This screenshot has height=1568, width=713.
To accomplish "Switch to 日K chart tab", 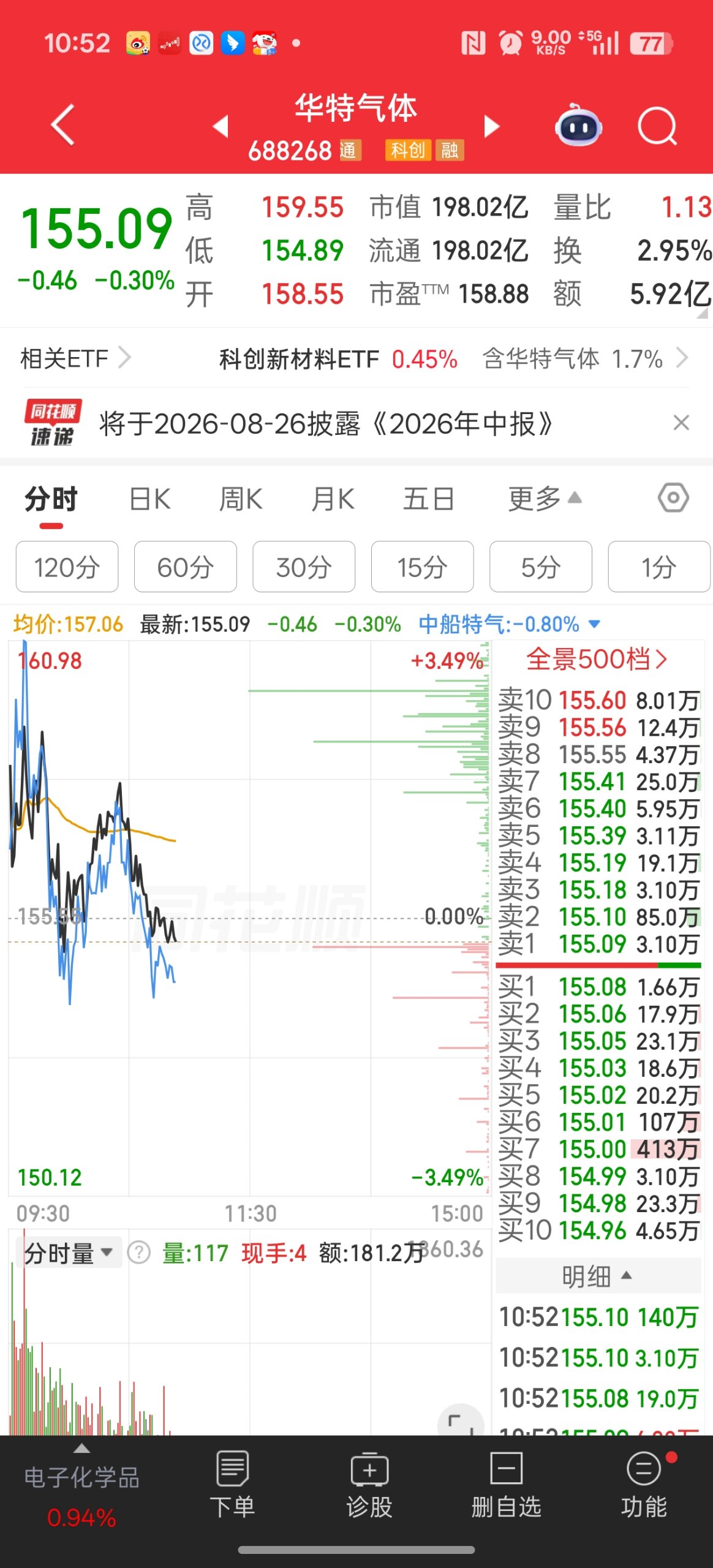I will coord(150,499).
